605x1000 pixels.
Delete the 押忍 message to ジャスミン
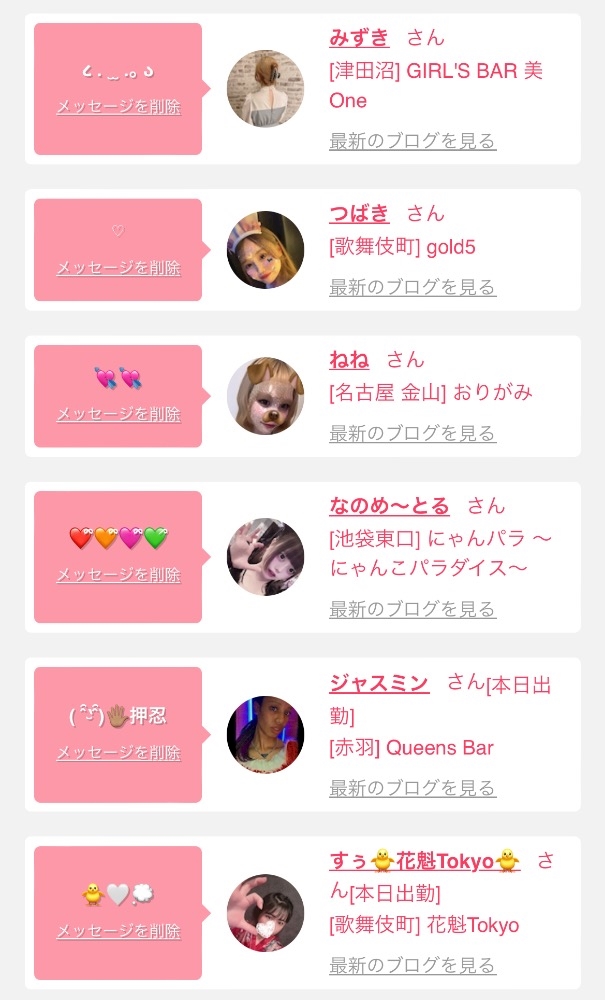pyautogui.click(x=118, y=753)
